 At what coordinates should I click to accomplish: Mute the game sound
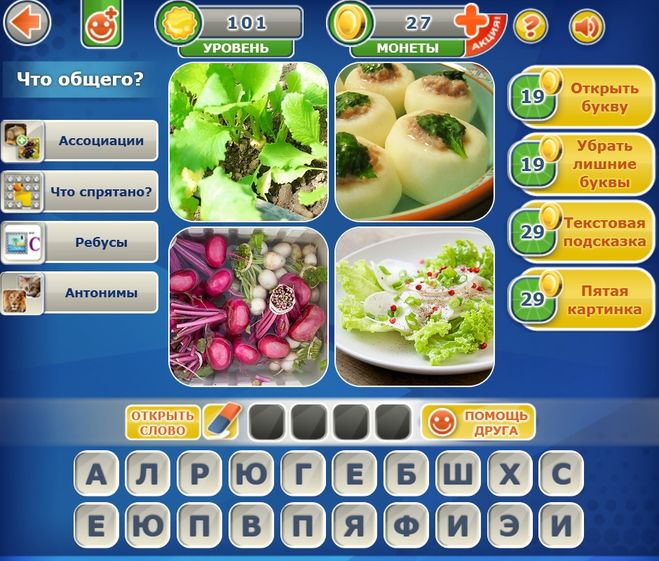click(x=587, y=25)
